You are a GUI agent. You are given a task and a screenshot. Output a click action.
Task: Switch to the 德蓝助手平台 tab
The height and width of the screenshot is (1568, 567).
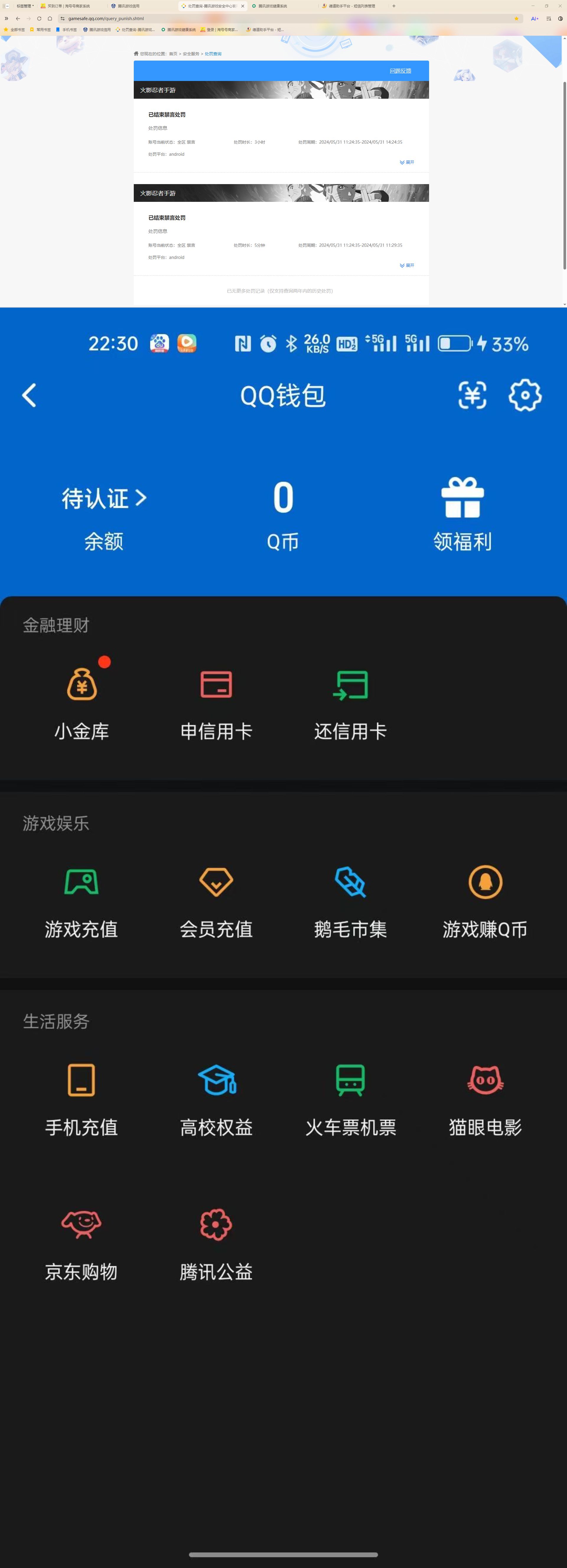pyautogui.click(x=353, y=6)
